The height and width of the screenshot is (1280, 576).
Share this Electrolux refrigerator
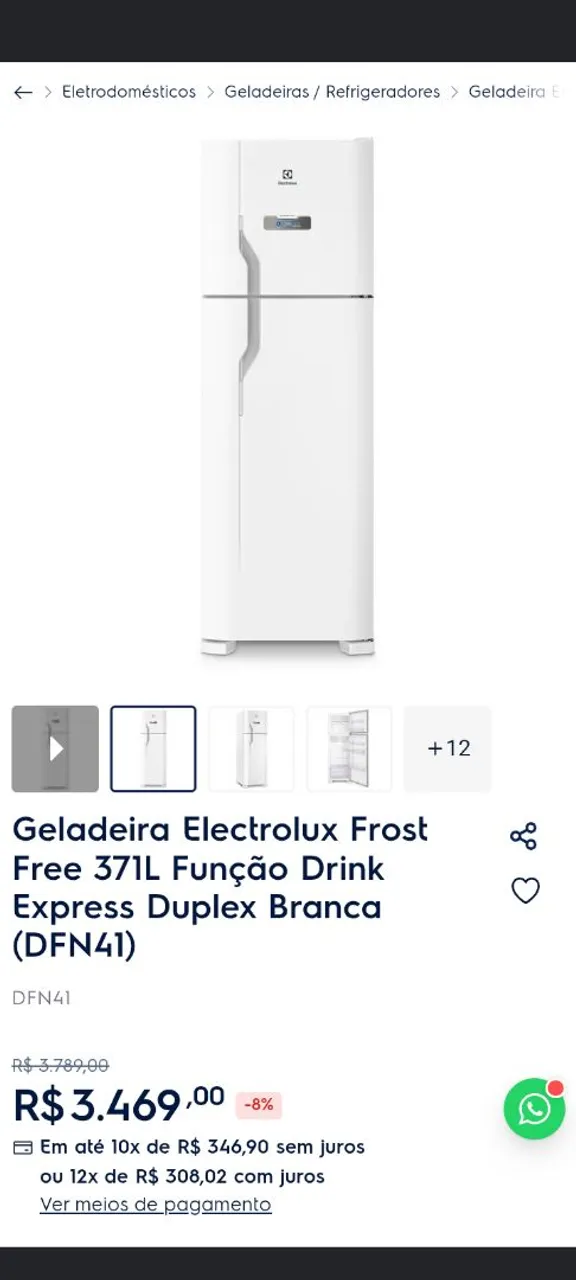[x=524, y=836]
